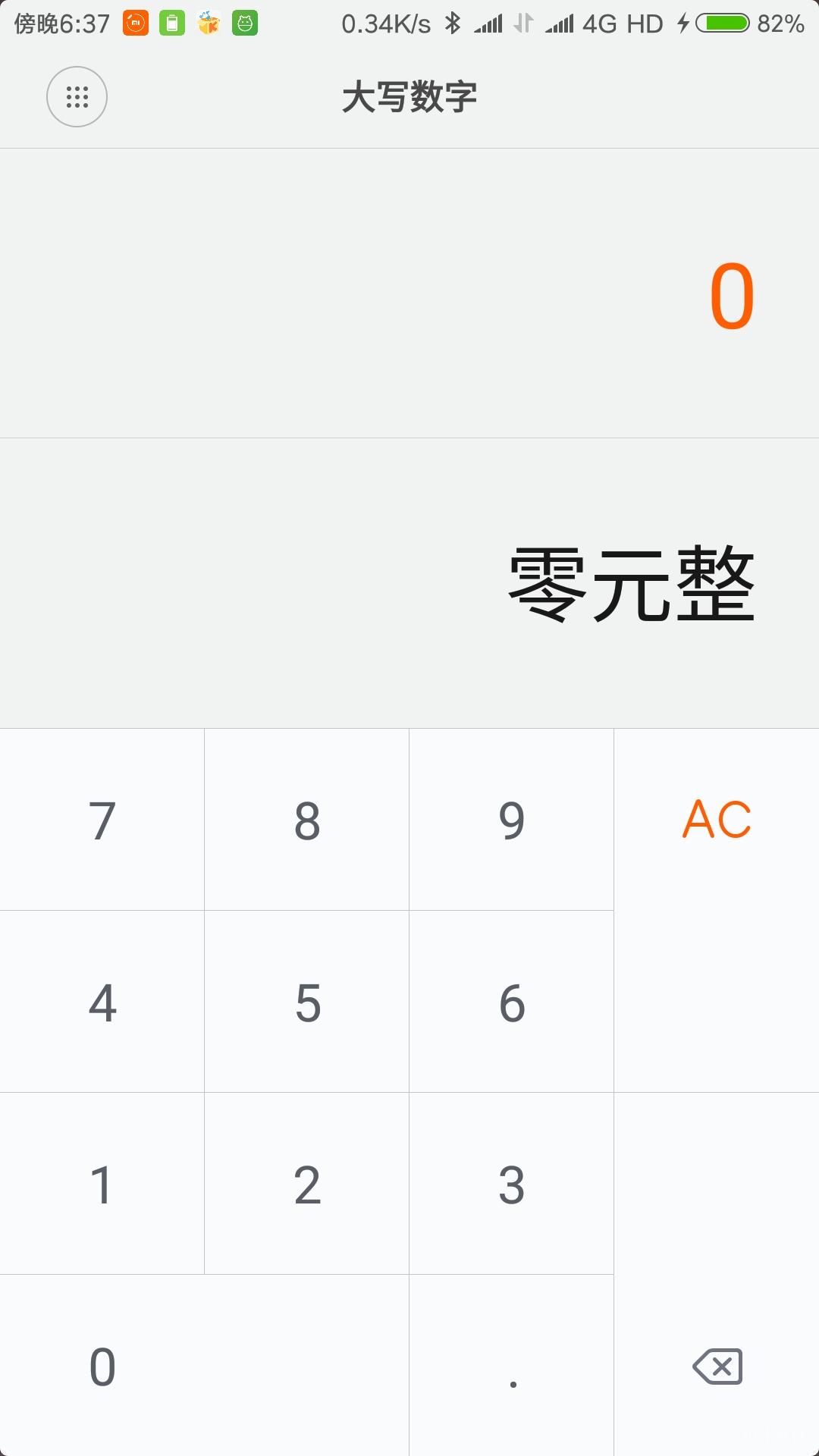This screenshot has width=819, height=1456.
Task: Tap the green battery level indicator
Action: tap(722, 22)
